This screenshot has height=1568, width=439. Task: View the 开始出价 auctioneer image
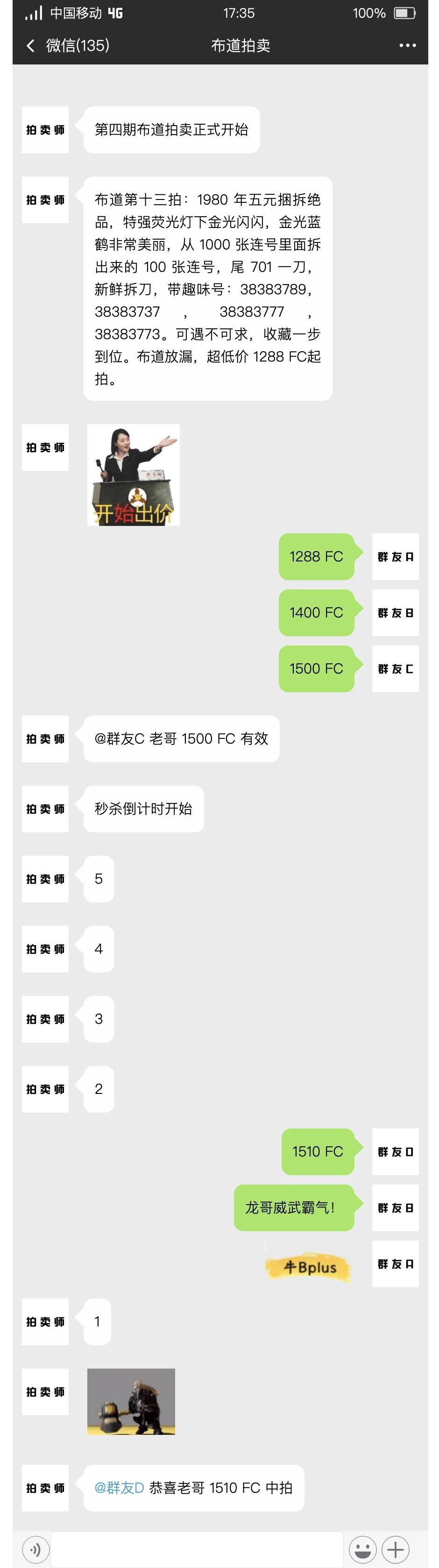coord(134,475)
